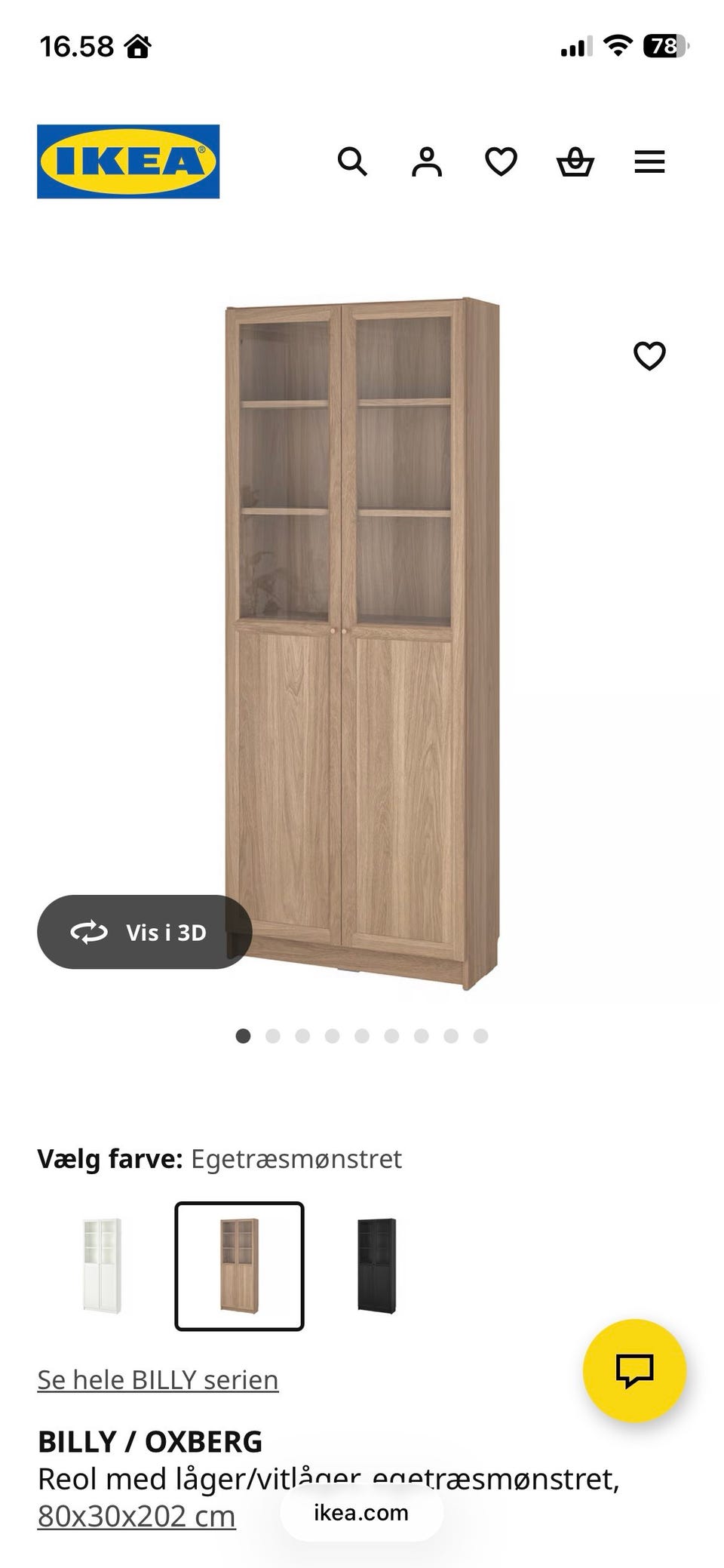Open the search icon in the header
This screenshot has width=724, height=1568.
(x=352, y=161)
